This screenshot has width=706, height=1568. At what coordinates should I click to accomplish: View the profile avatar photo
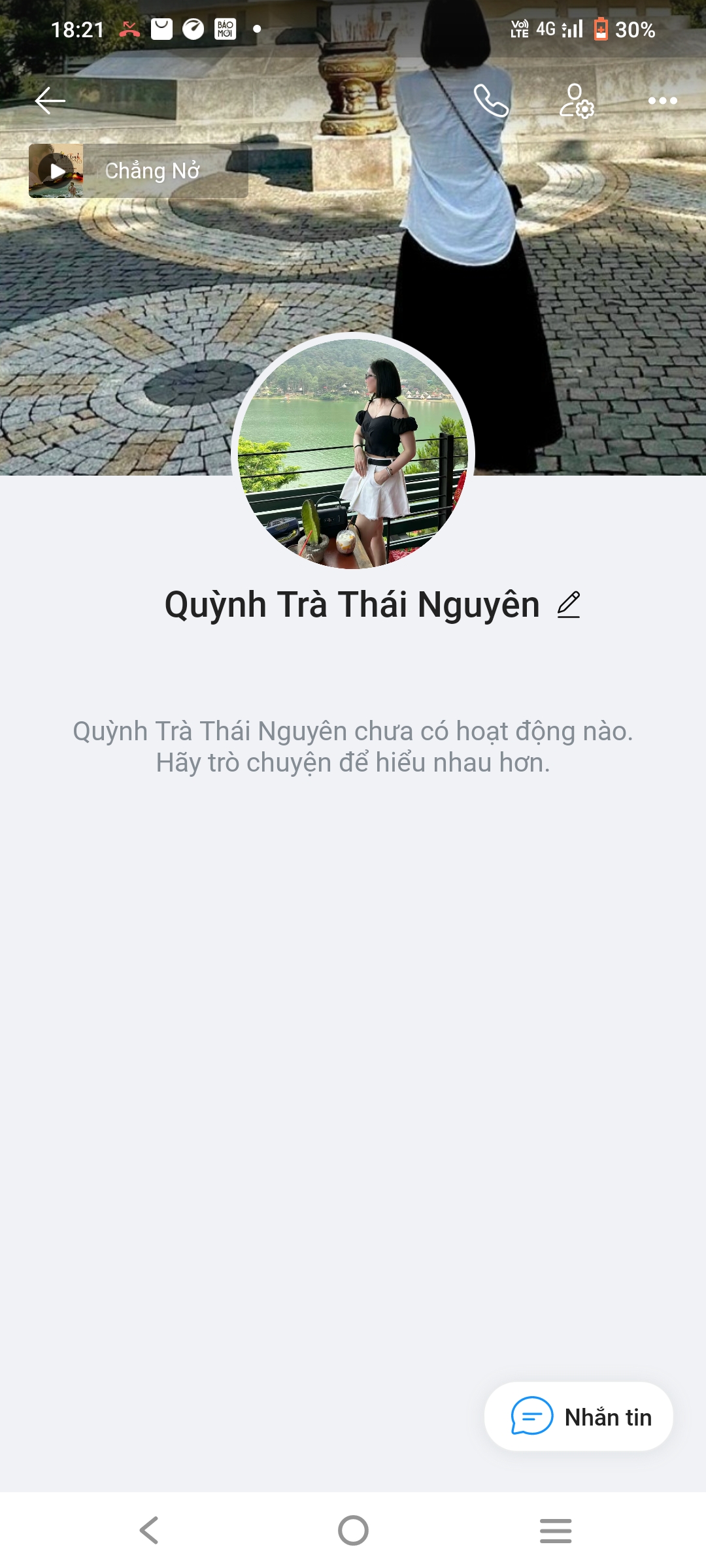[x=353, y=452]
